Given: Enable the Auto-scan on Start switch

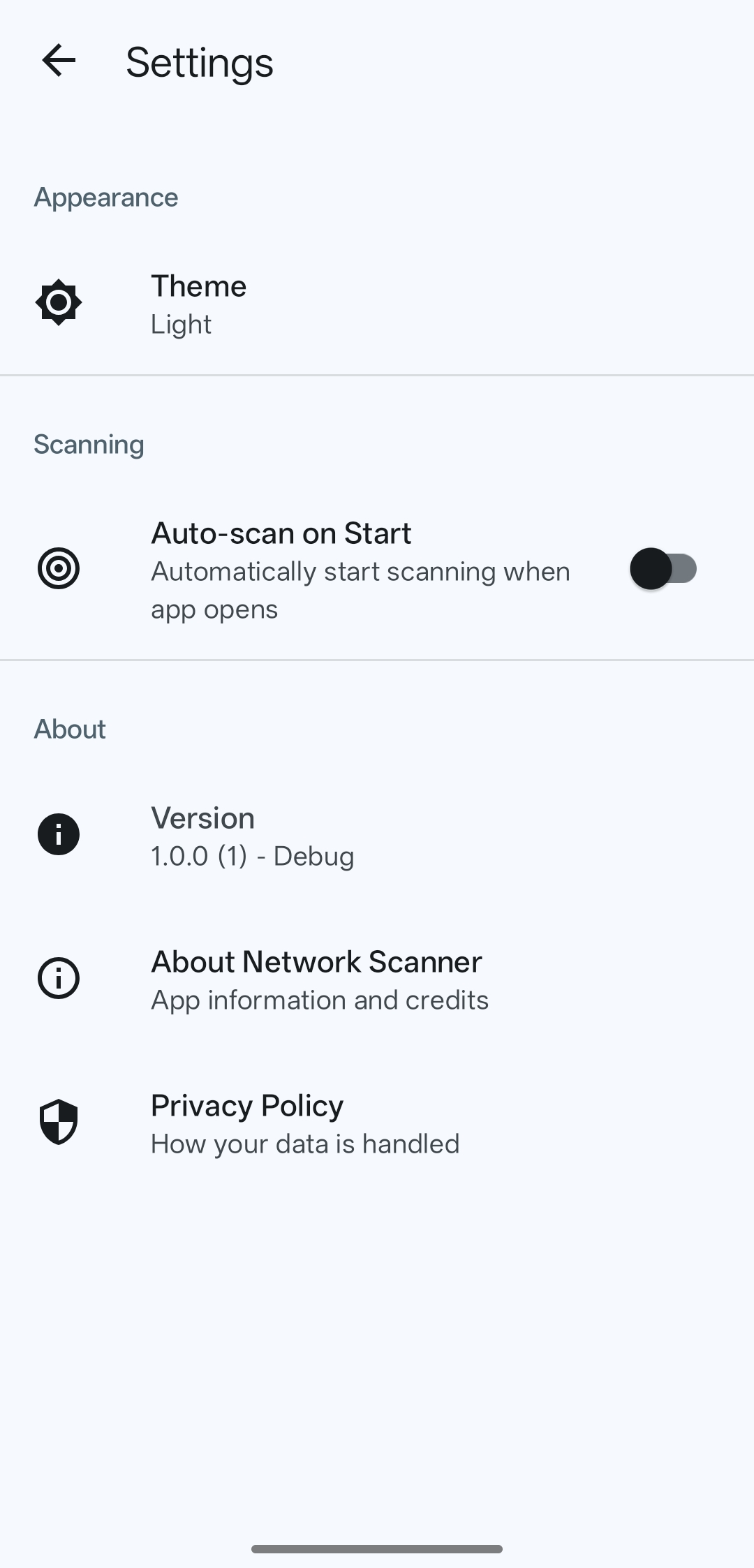Looking at the screenshot, I should 663,569.
